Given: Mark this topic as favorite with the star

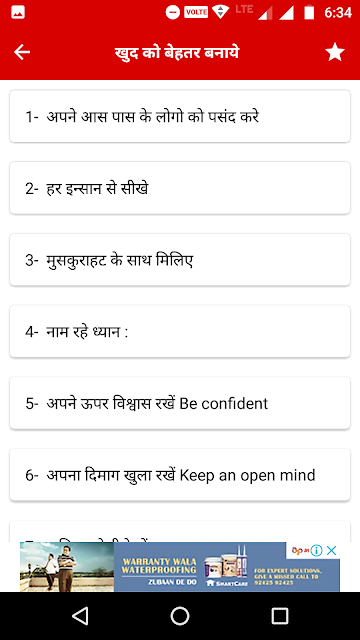Looking at the screenshot, I should [x=335, y=52].
